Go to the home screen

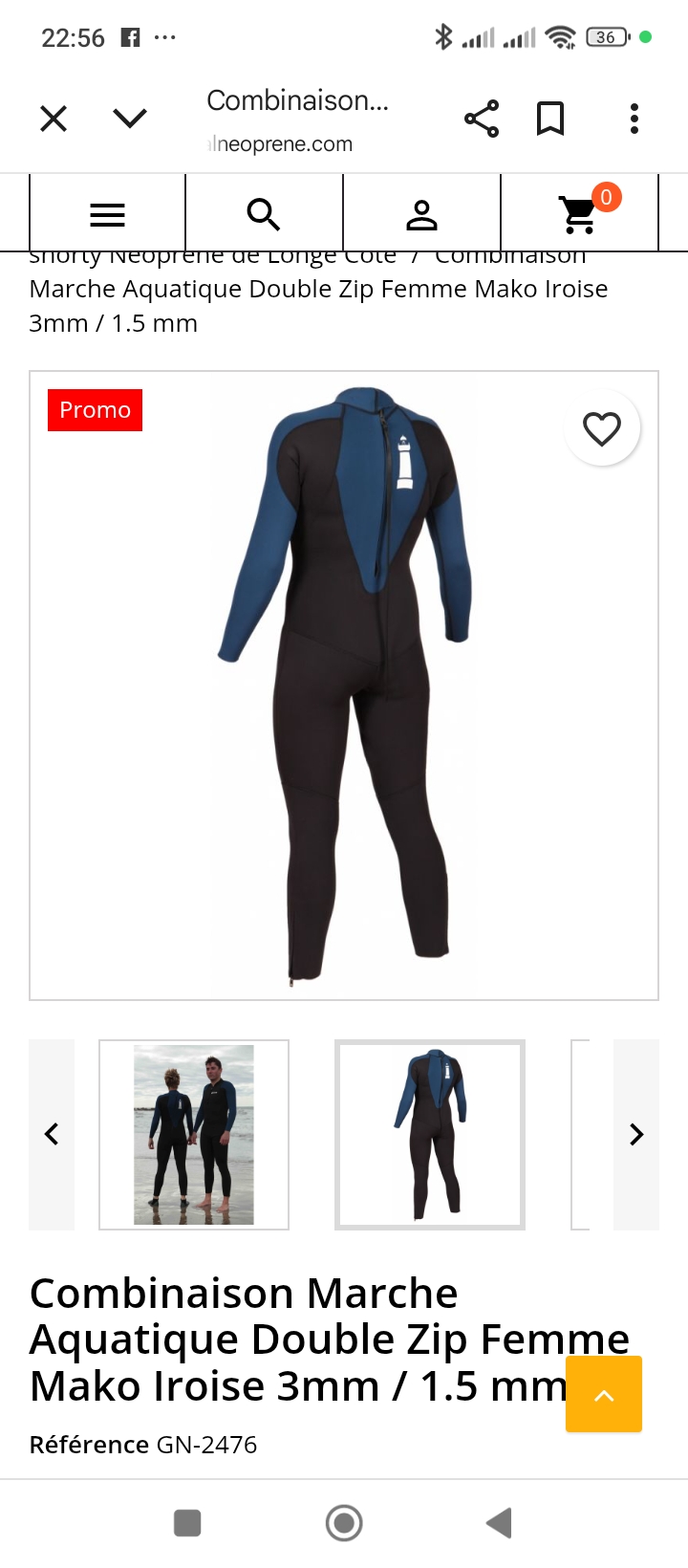click(x=344, y=1522)
